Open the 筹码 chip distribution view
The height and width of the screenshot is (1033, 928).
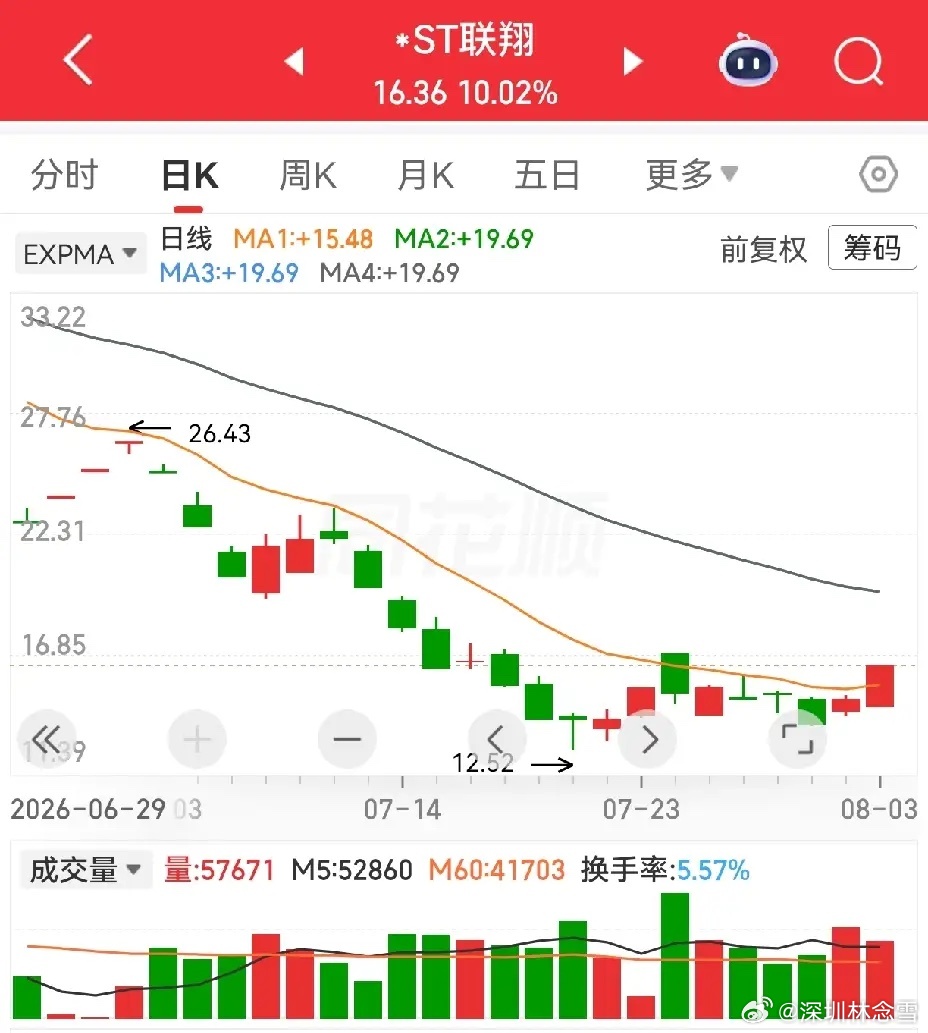[872, 248]
